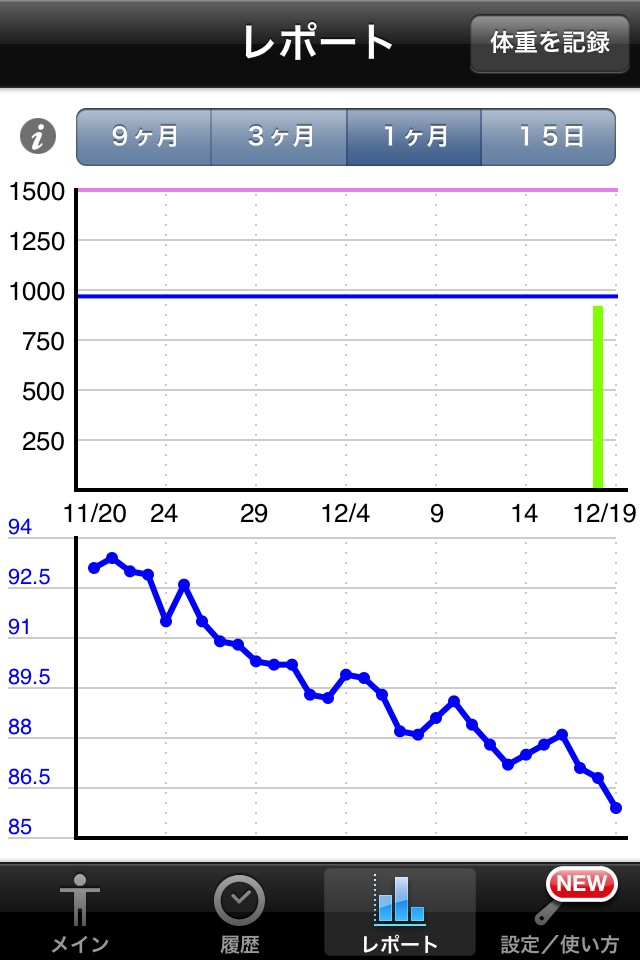Choose the 1ヶ月 range
Viewport: 640px width, 960px height.
point(414,137)
